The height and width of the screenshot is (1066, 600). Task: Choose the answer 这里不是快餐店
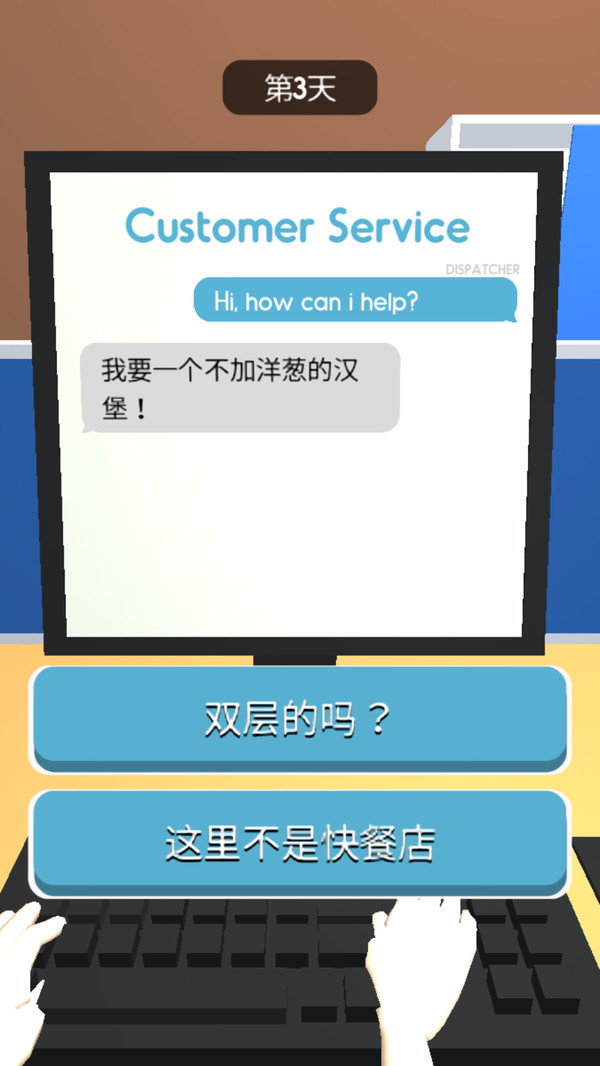point(299,842)
